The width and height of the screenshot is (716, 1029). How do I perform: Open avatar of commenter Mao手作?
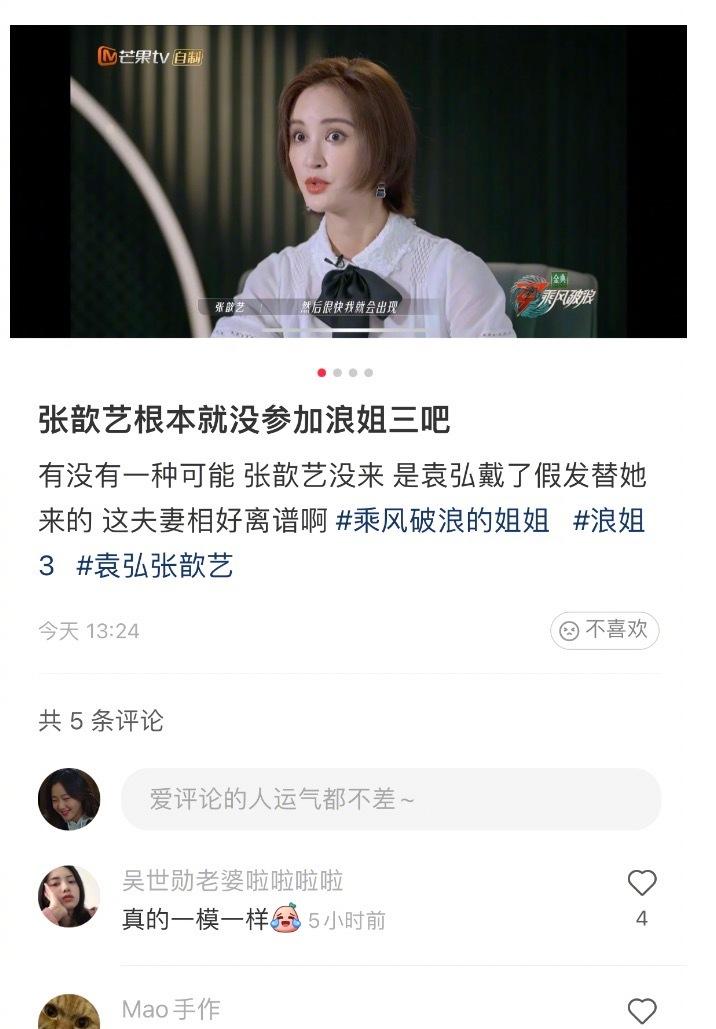[69, 1015]
